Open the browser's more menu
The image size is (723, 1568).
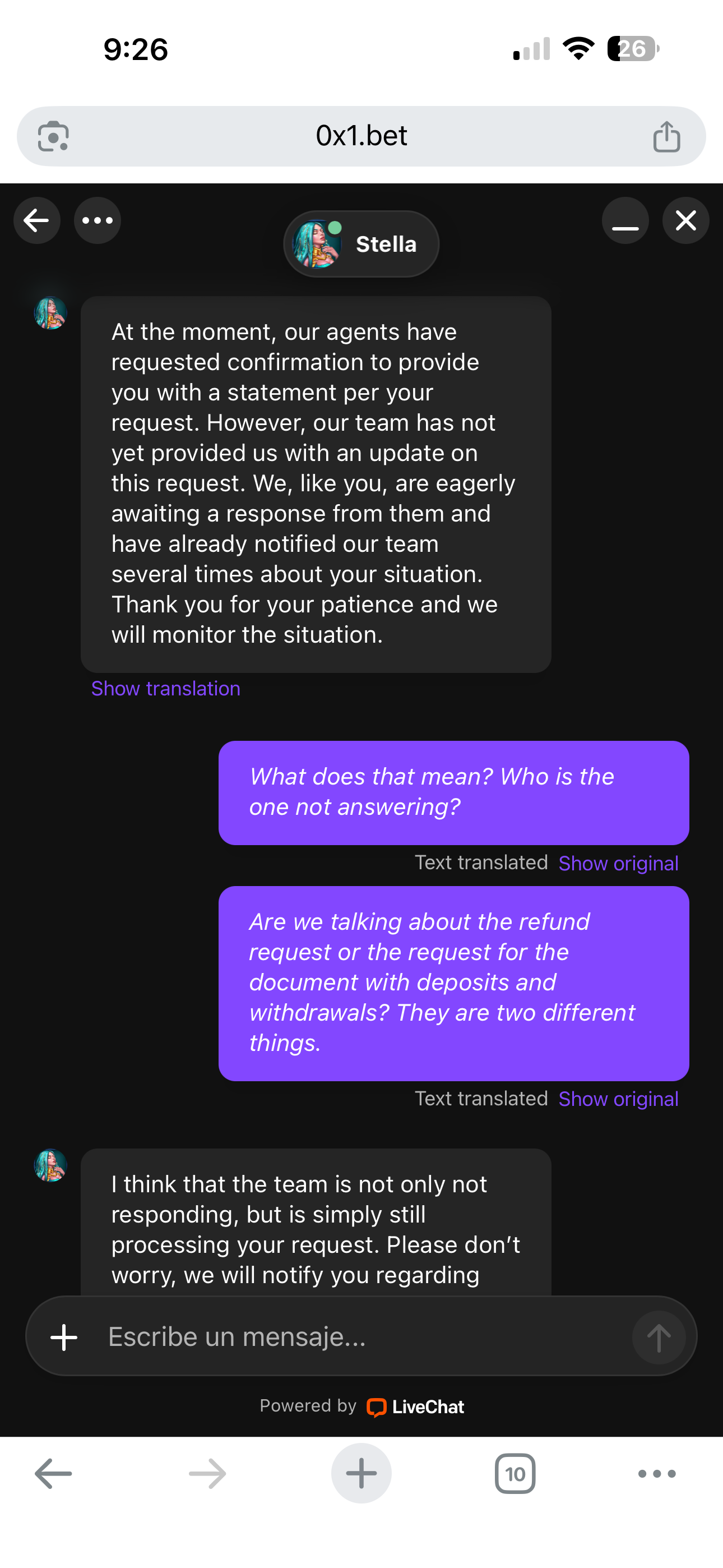[x=657, y=1474]
